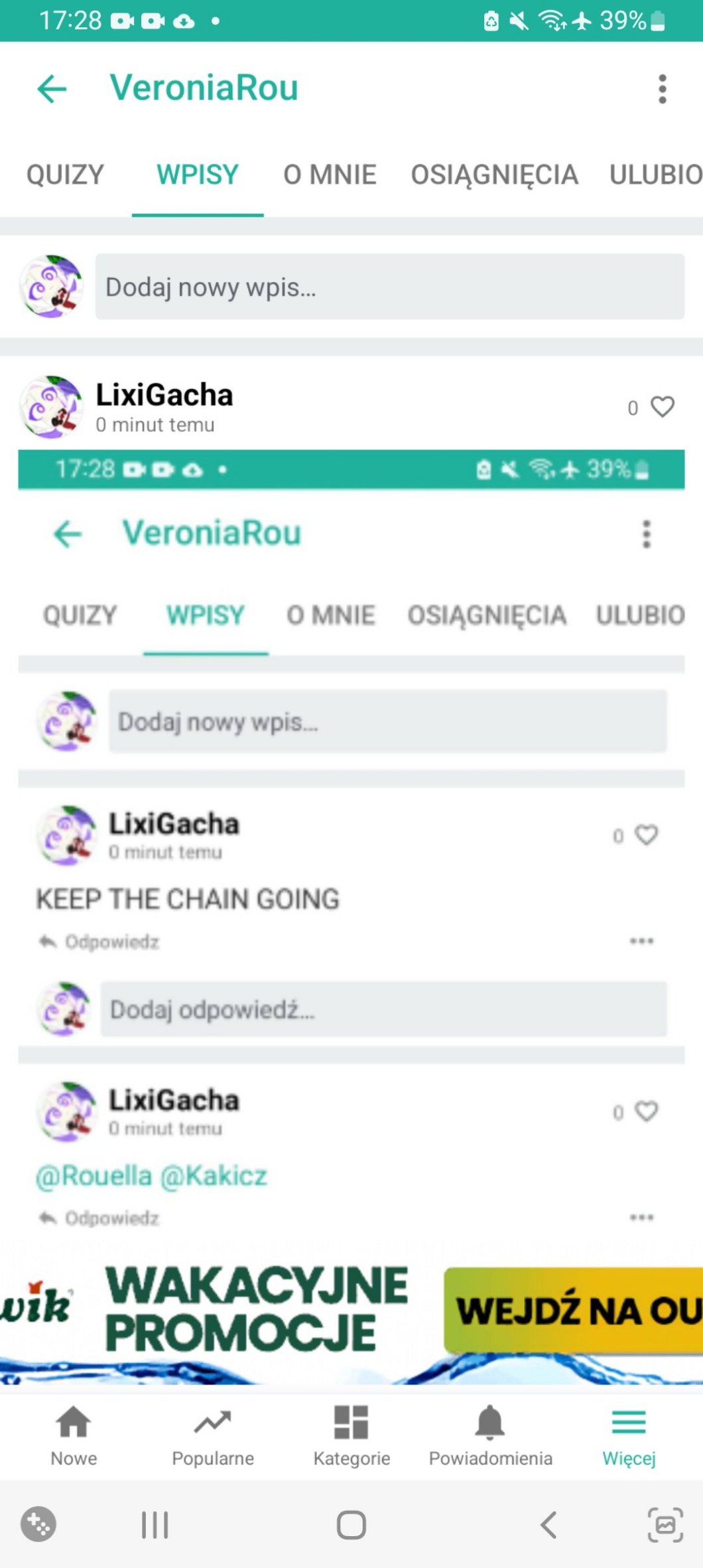703x1568 pixels.
Task: Tap the system home button
Action: (x=351, y=1525)
